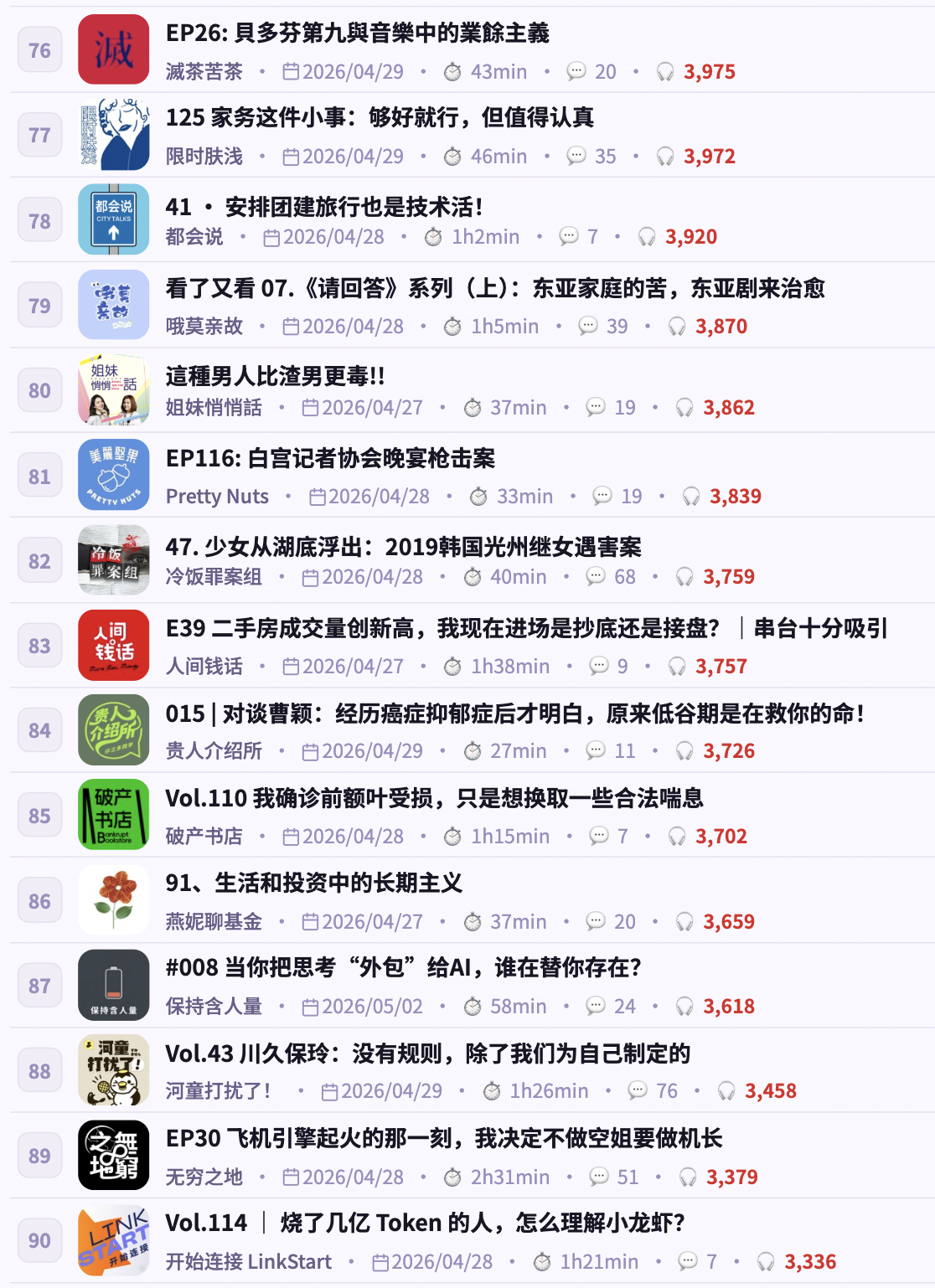Open 冷饭罪案组 episode 47

coord(404,548)
